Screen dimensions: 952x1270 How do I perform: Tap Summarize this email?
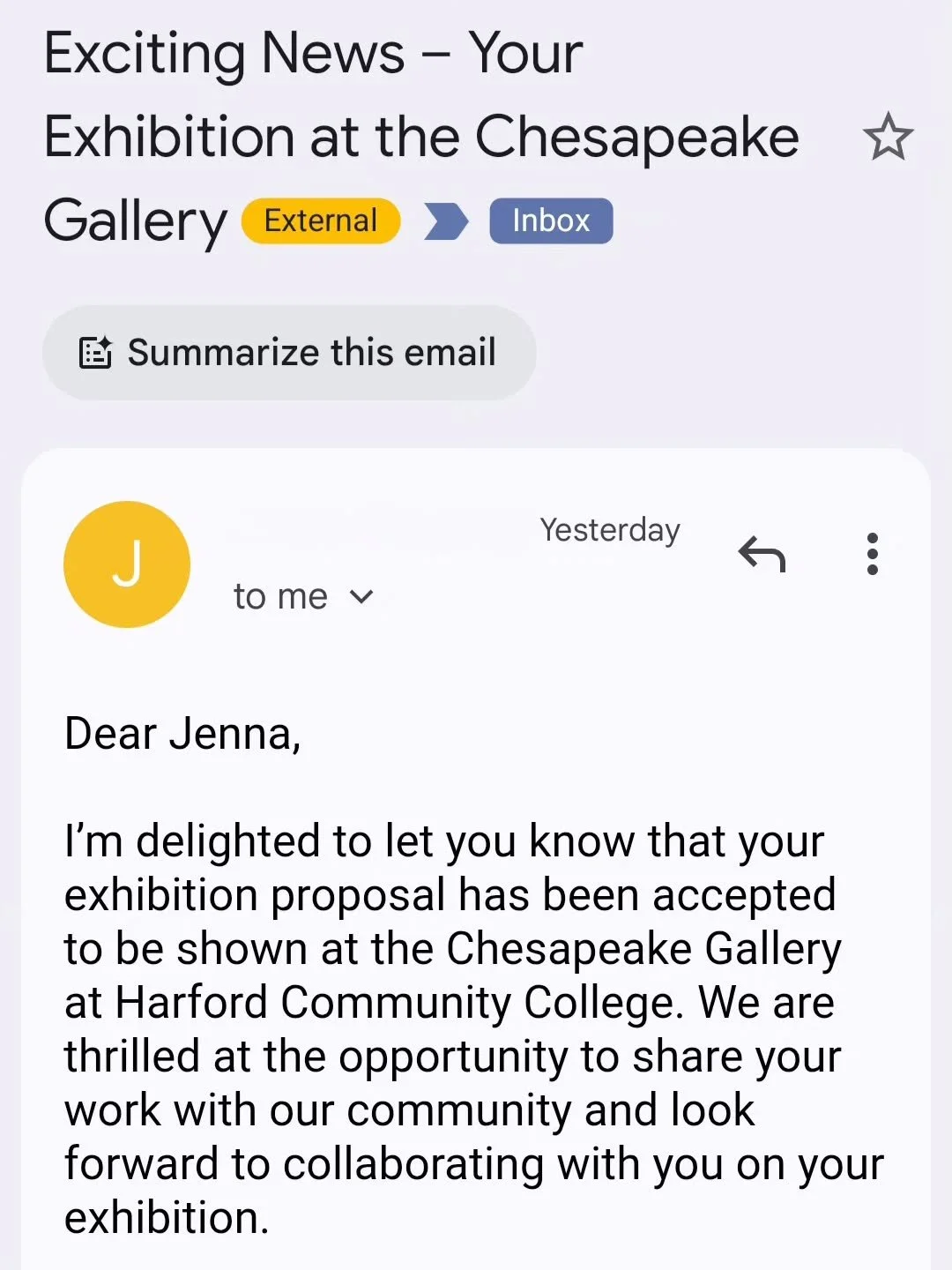[289, 353]
